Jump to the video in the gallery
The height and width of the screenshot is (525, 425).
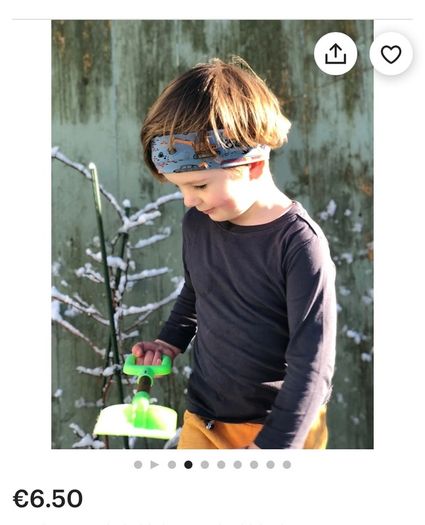point(154,465)
